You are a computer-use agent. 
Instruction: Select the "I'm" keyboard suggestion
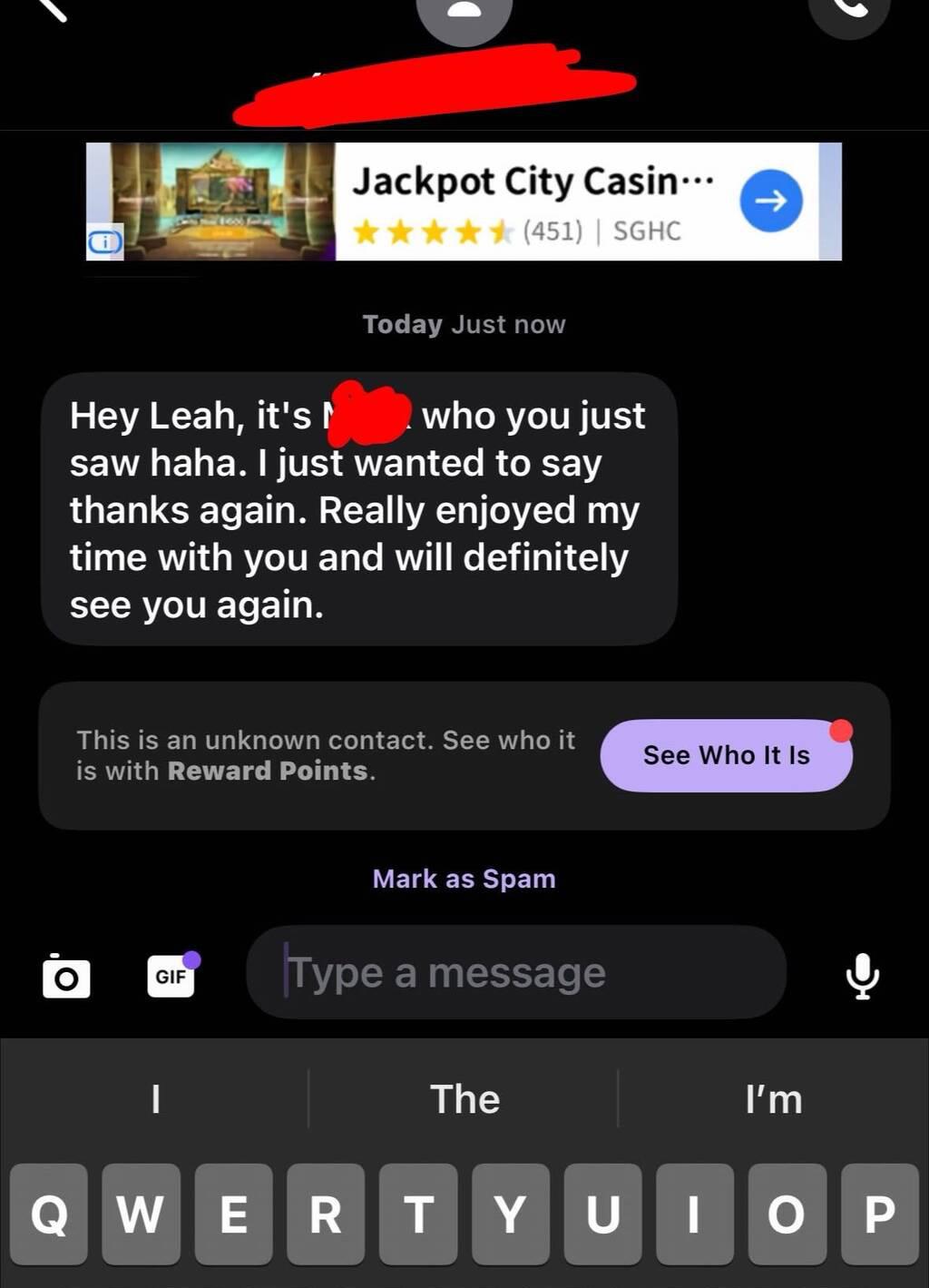[773, 1099]
